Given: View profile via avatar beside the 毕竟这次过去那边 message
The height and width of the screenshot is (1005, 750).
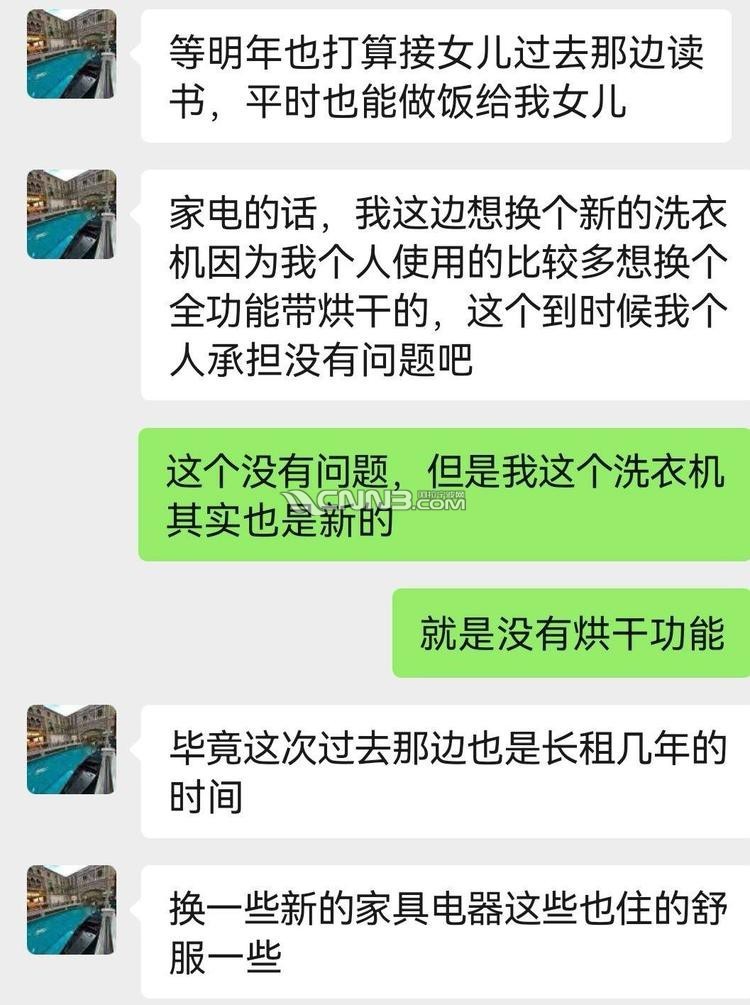Looking at the screenshot, I should (71, 749).
